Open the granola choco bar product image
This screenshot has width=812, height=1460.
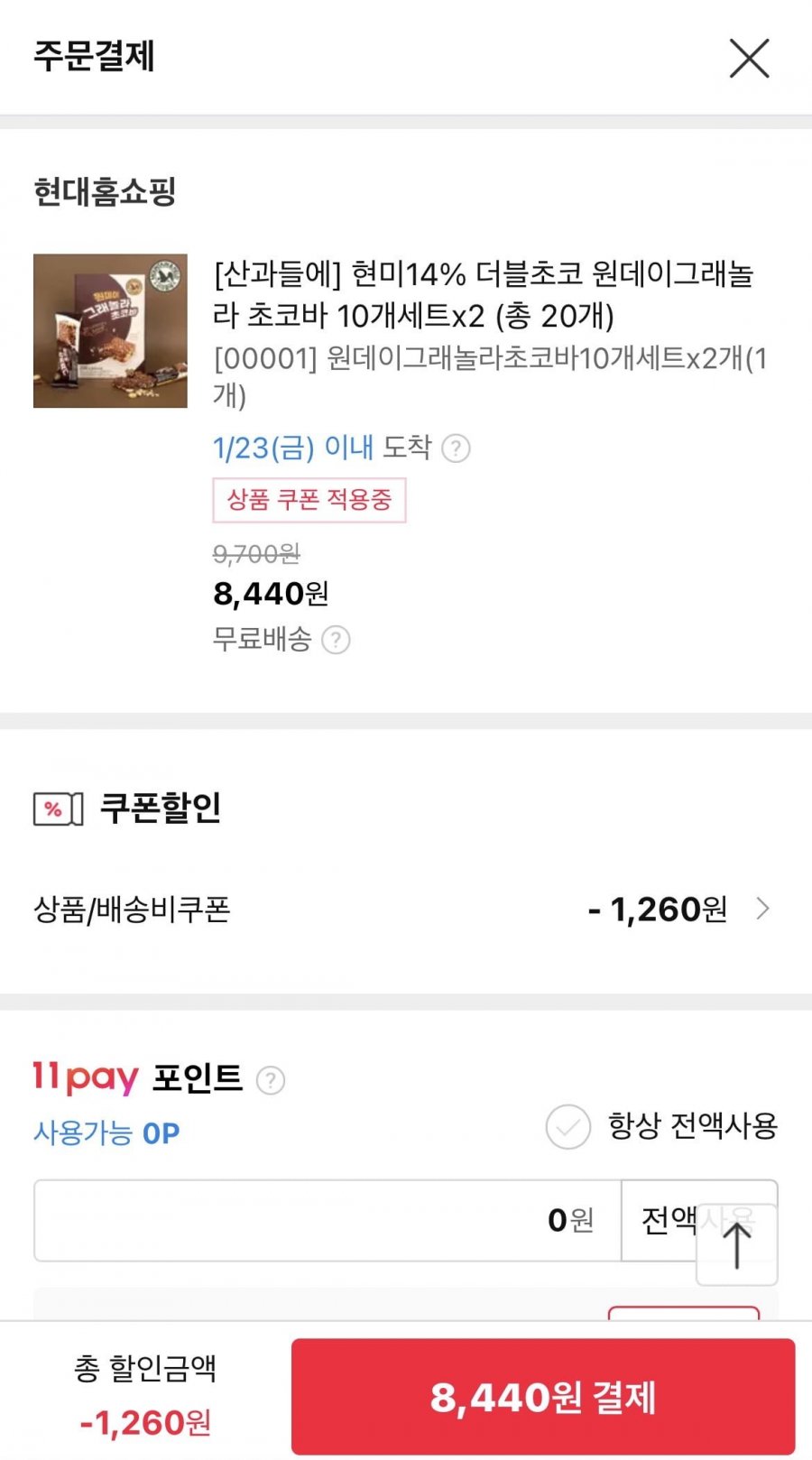pos(110,331)
